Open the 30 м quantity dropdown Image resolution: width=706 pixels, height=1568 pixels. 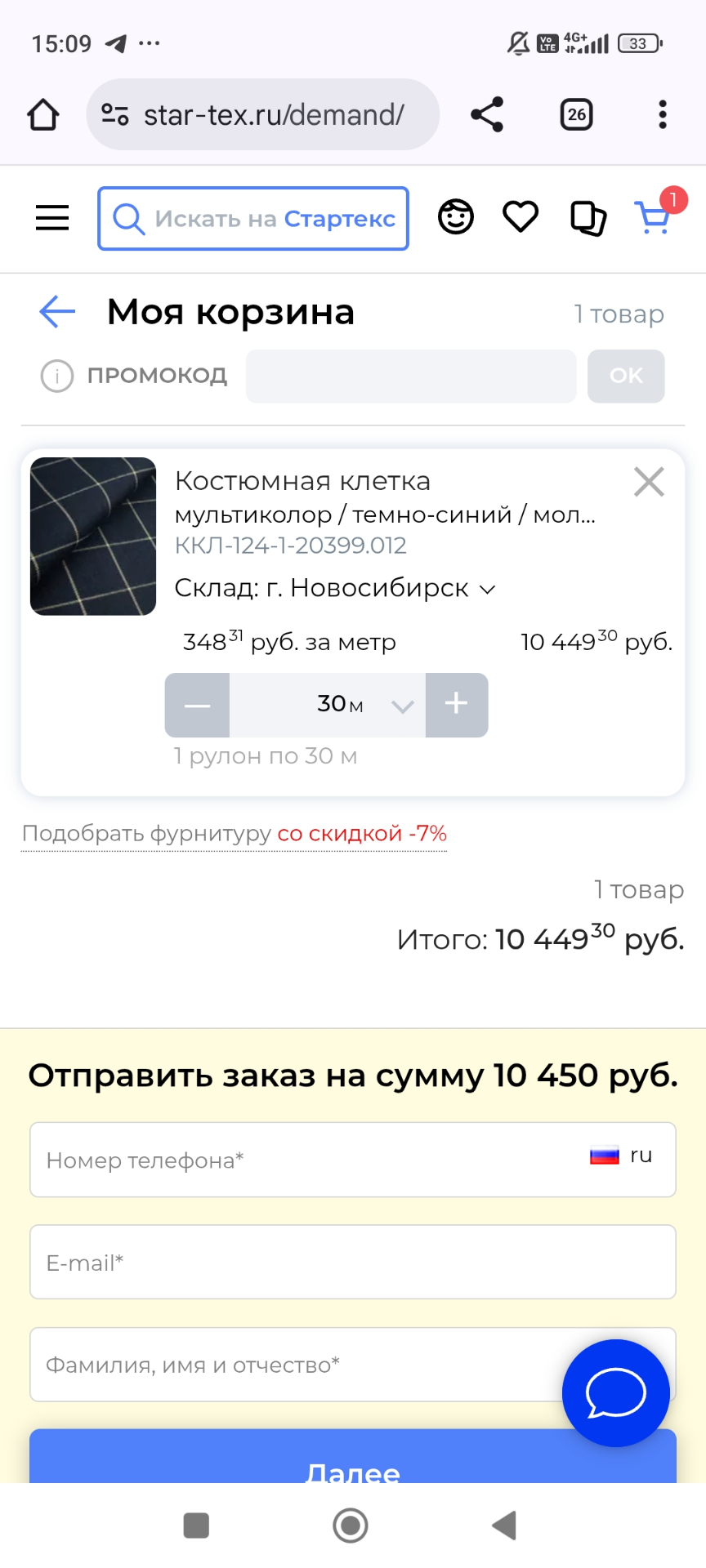400,706
